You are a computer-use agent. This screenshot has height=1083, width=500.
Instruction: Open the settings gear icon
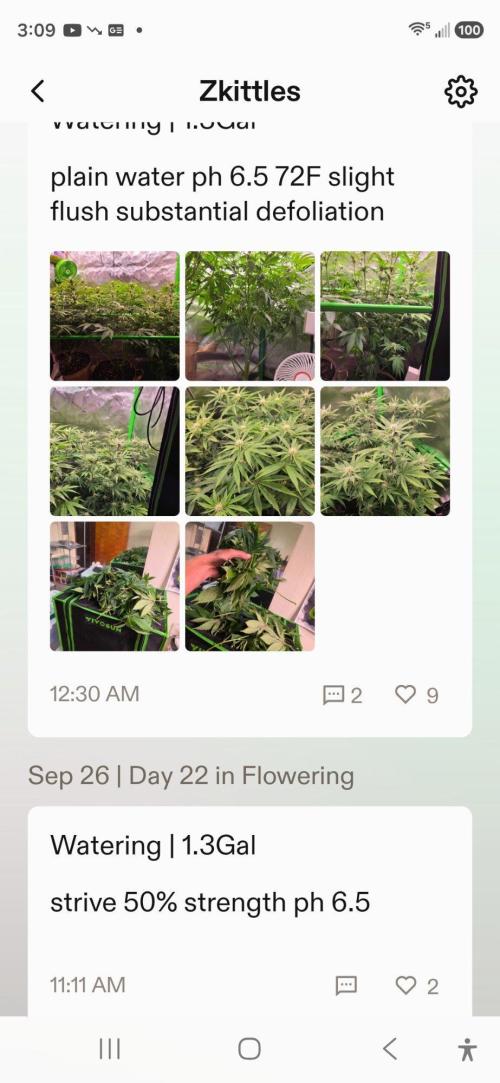pyautogui.click(x=461, y=91)
